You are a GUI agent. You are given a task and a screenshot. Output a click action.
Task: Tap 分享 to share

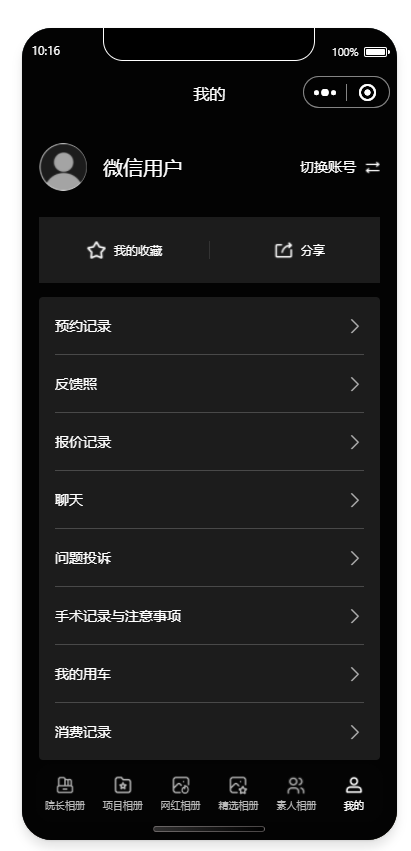click(300, 250)
